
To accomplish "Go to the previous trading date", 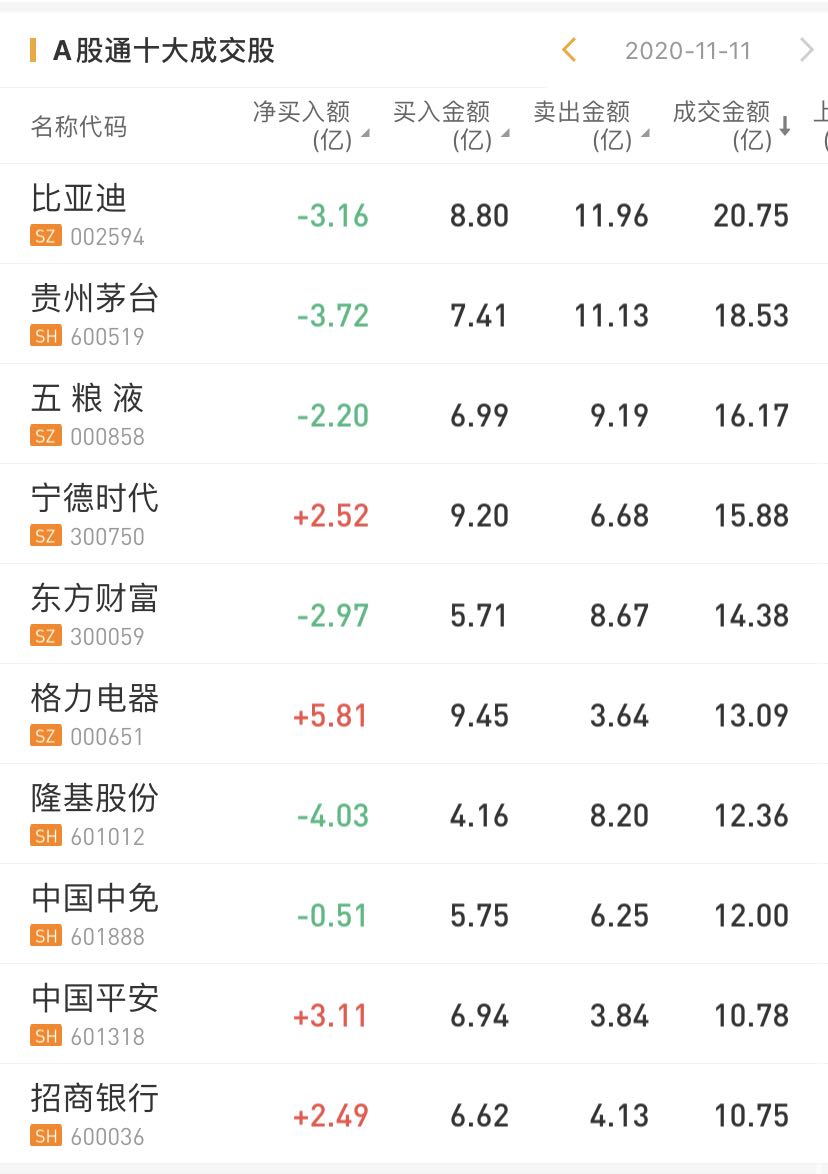I will point(569,50).
